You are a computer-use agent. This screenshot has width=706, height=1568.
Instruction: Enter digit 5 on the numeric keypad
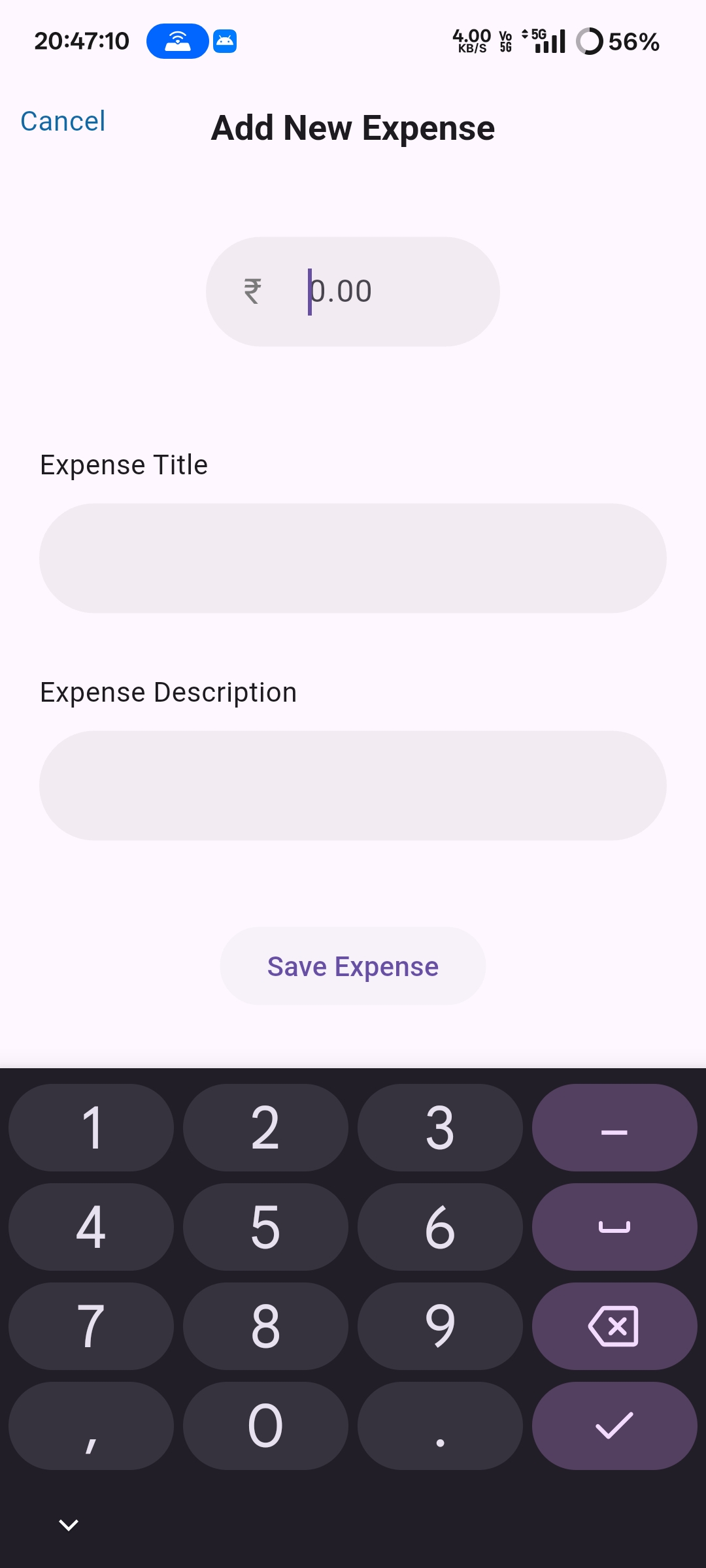click(x=265, y=1227)
